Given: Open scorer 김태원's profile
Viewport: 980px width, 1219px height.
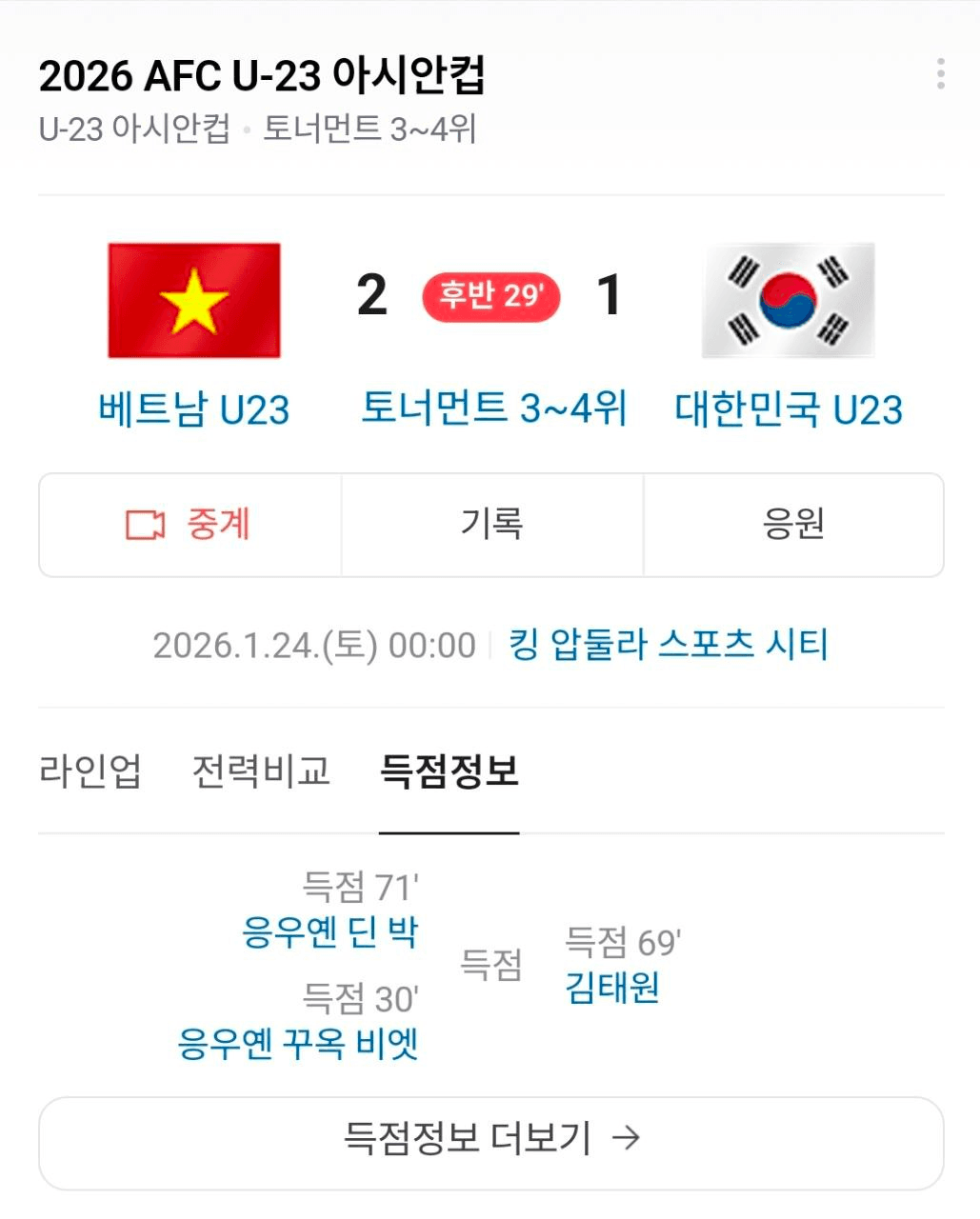Looking at the screenshot, I should click(x=612, y=987).
